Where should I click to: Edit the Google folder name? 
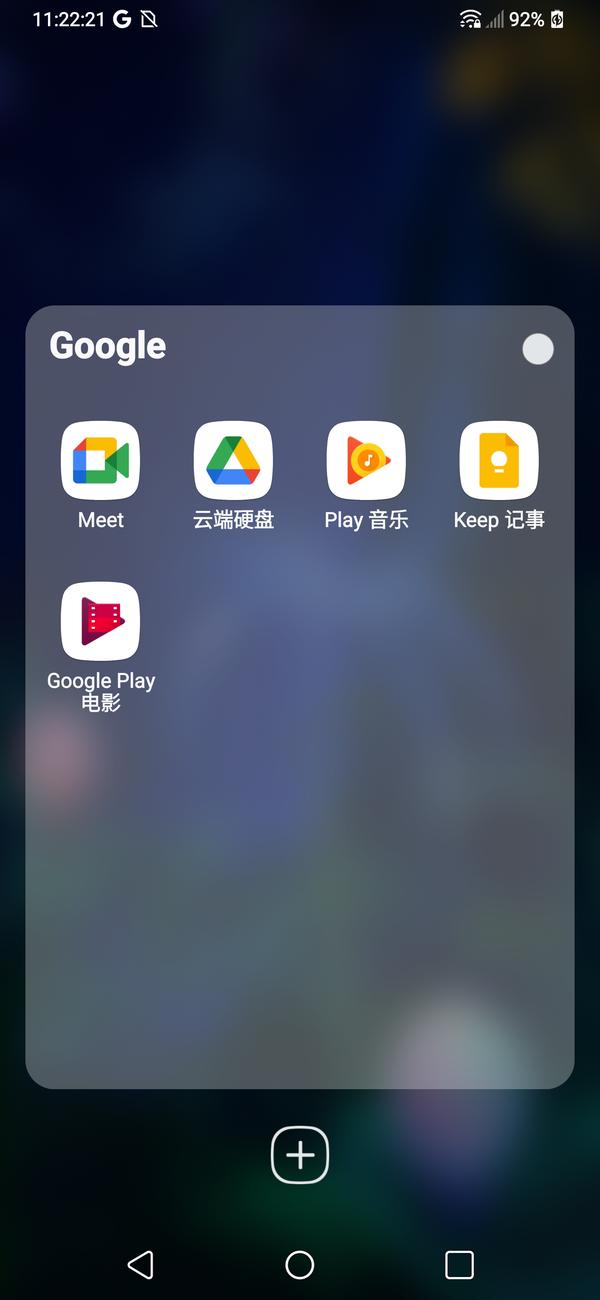tap(108, 346)
